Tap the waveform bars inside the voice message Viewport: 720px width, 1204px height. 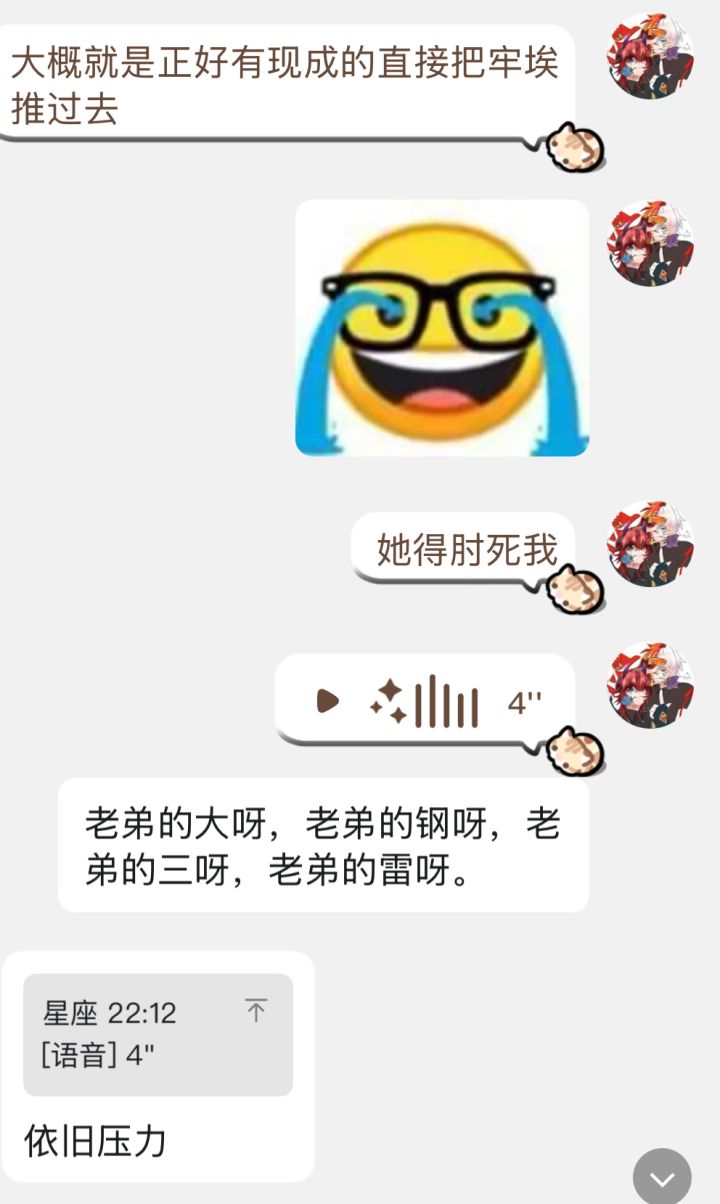(x=450, y=701)
